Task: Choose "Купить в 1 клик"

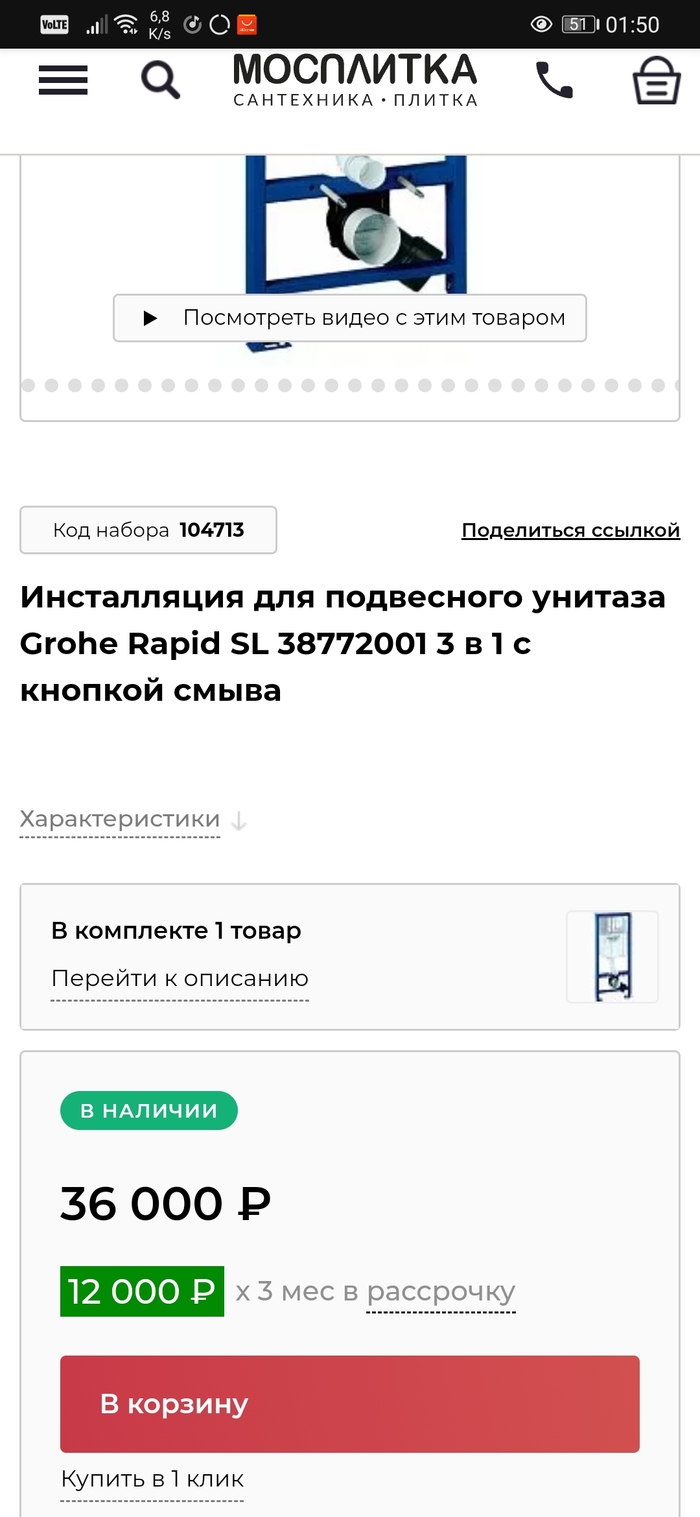Action: tap(152, 1479)
